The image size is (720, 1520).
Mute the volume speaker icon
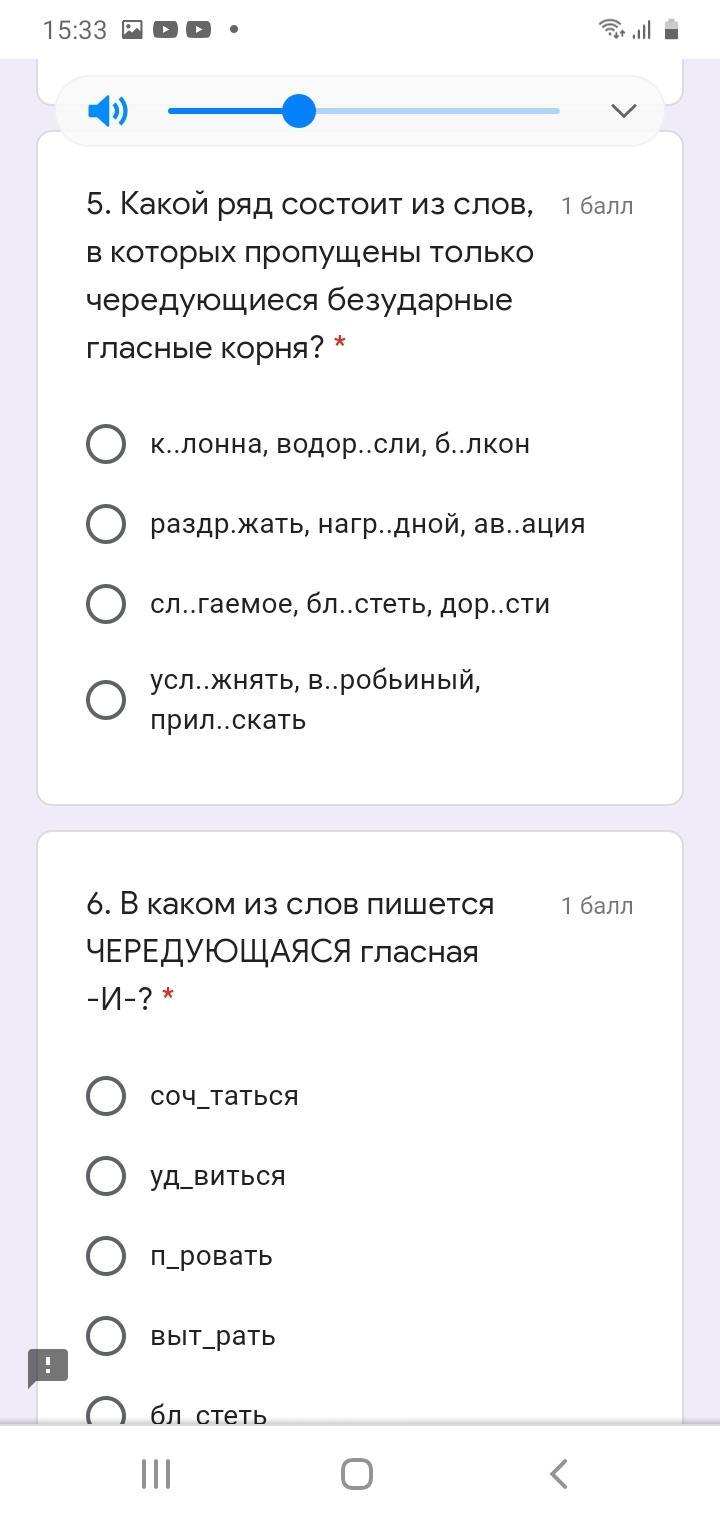click(x=108, y=111)
